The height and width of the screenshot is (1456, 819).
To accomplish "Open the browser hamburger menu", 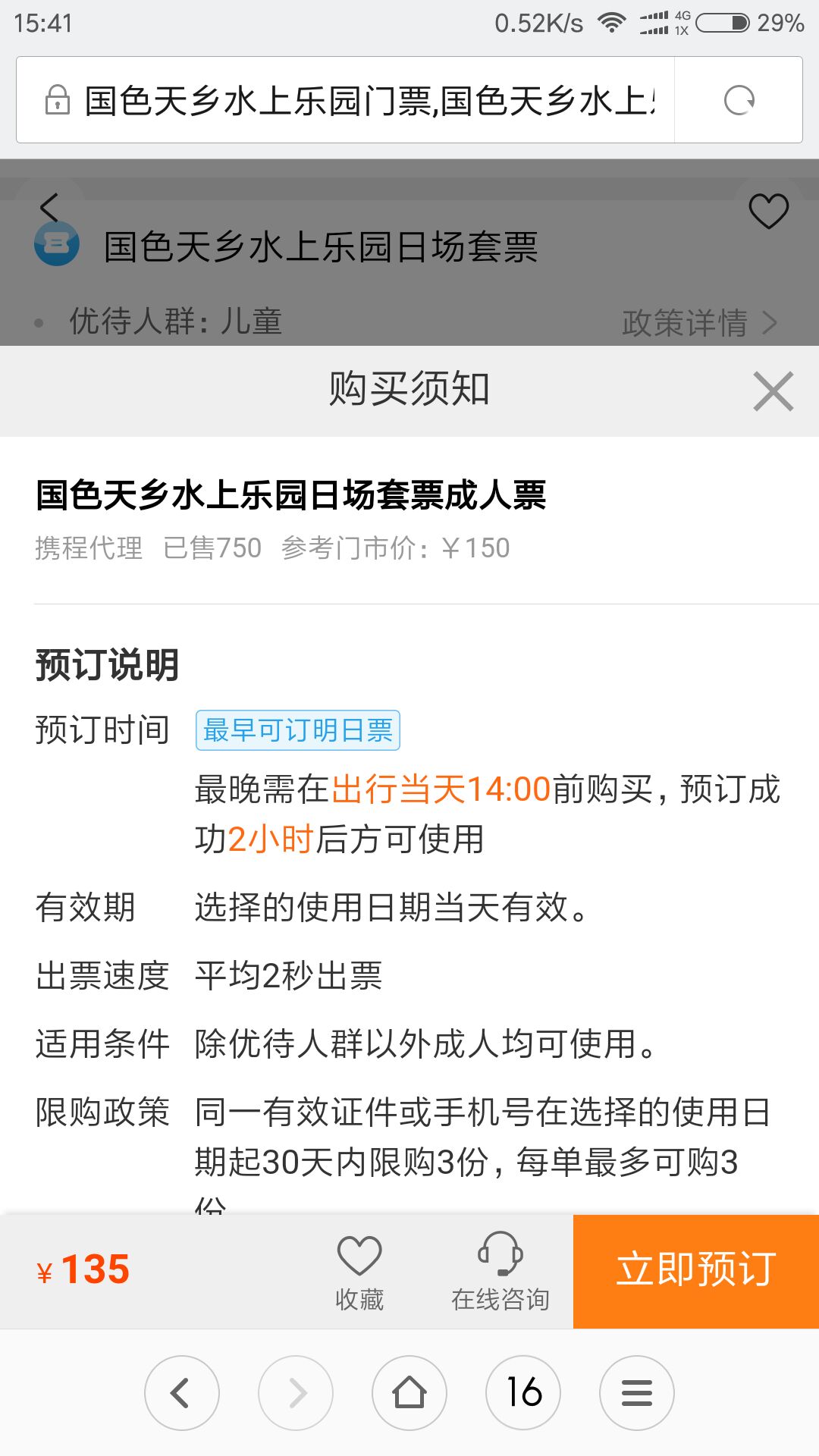I will pyautogui.click(x=637, y=1392).
